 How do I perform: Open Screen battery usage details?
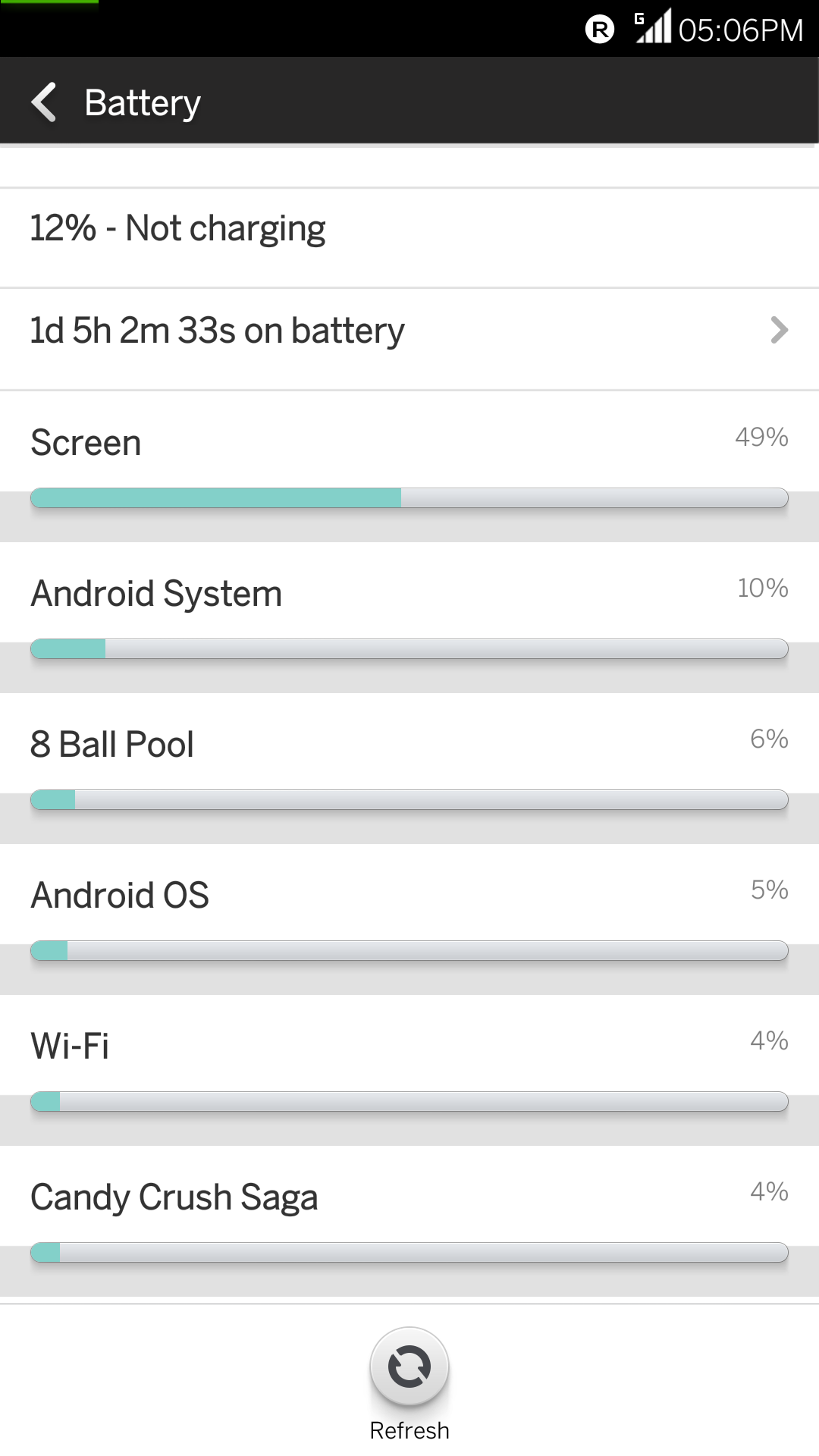click(409, 466)
